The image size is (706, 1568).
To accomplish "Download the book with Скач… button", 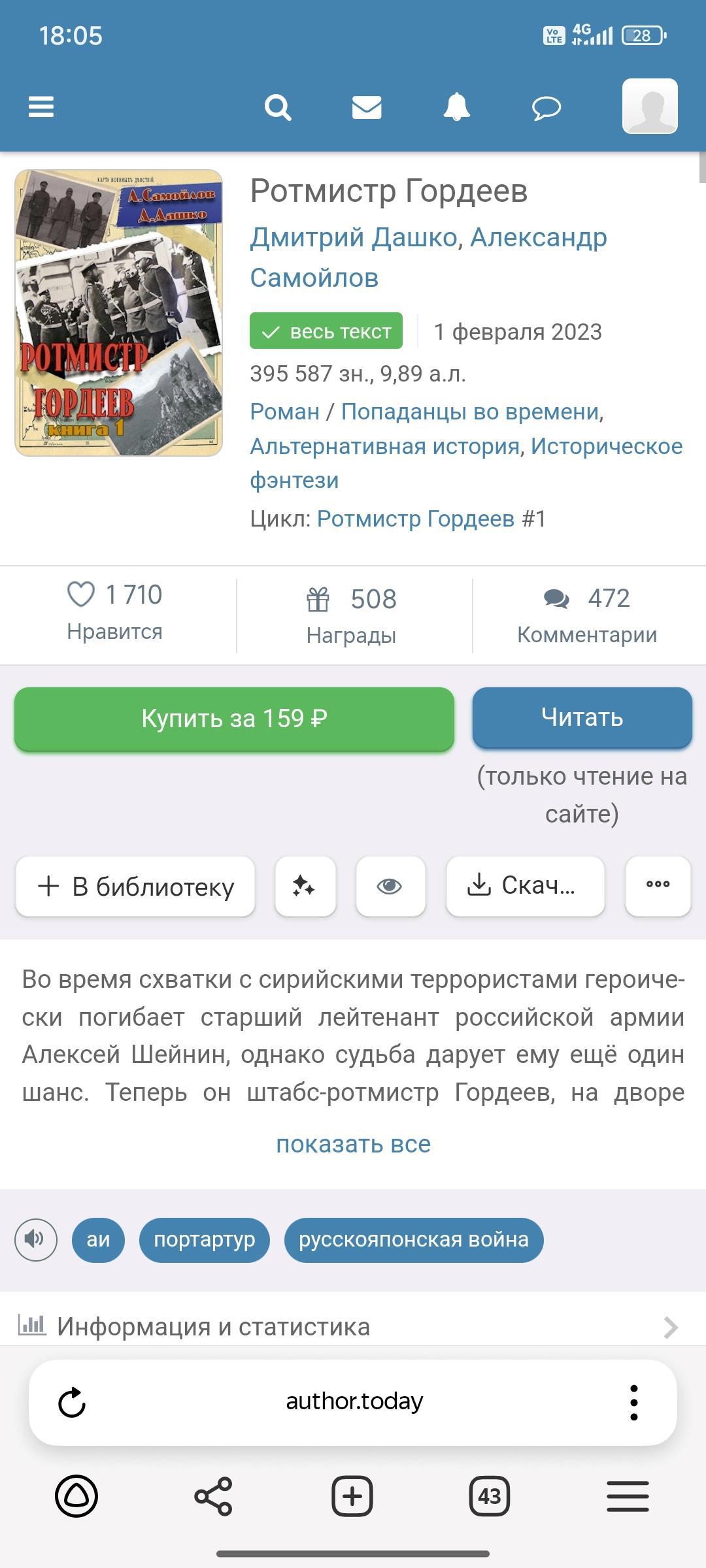I will pyautogui.click(x=525, y=886).
